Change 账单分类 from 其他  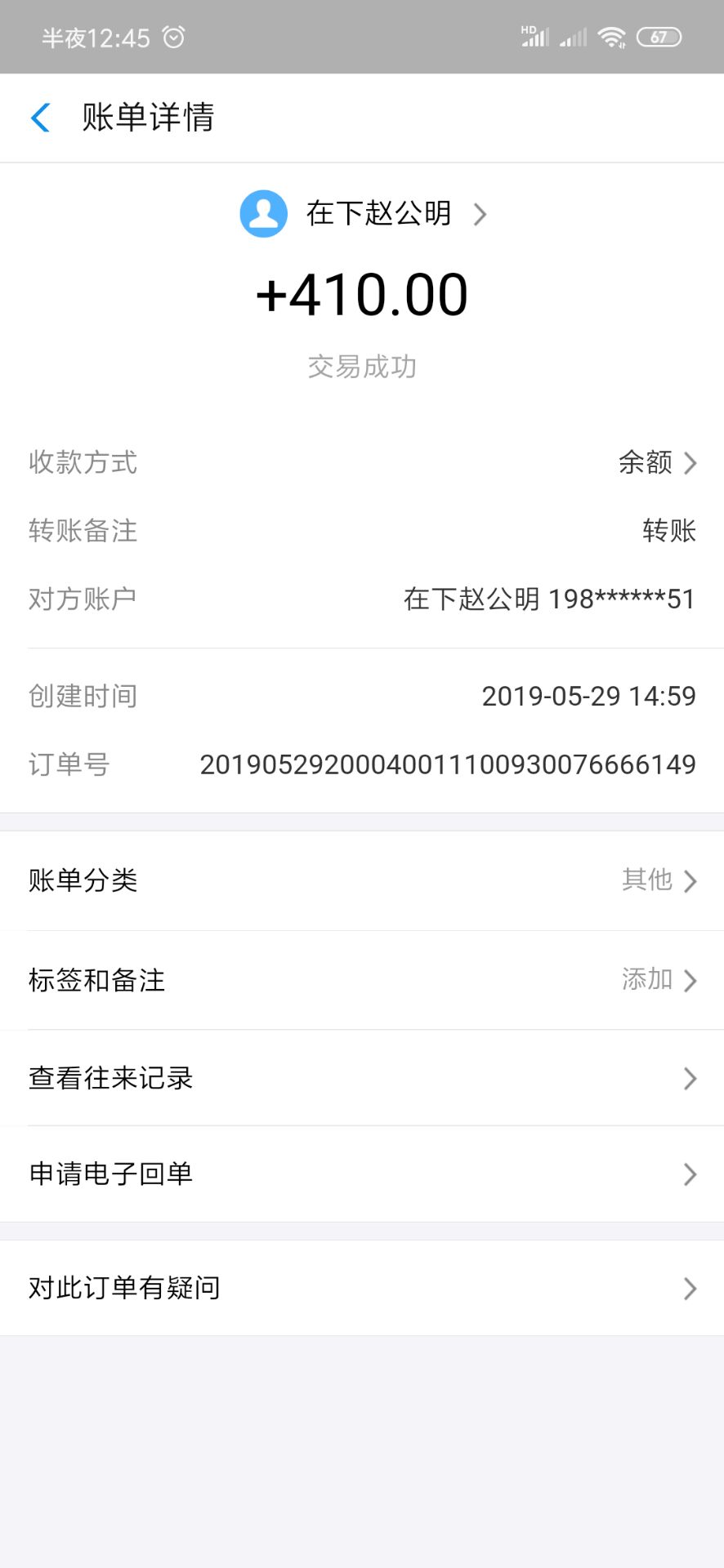click(x=362, y=880)
